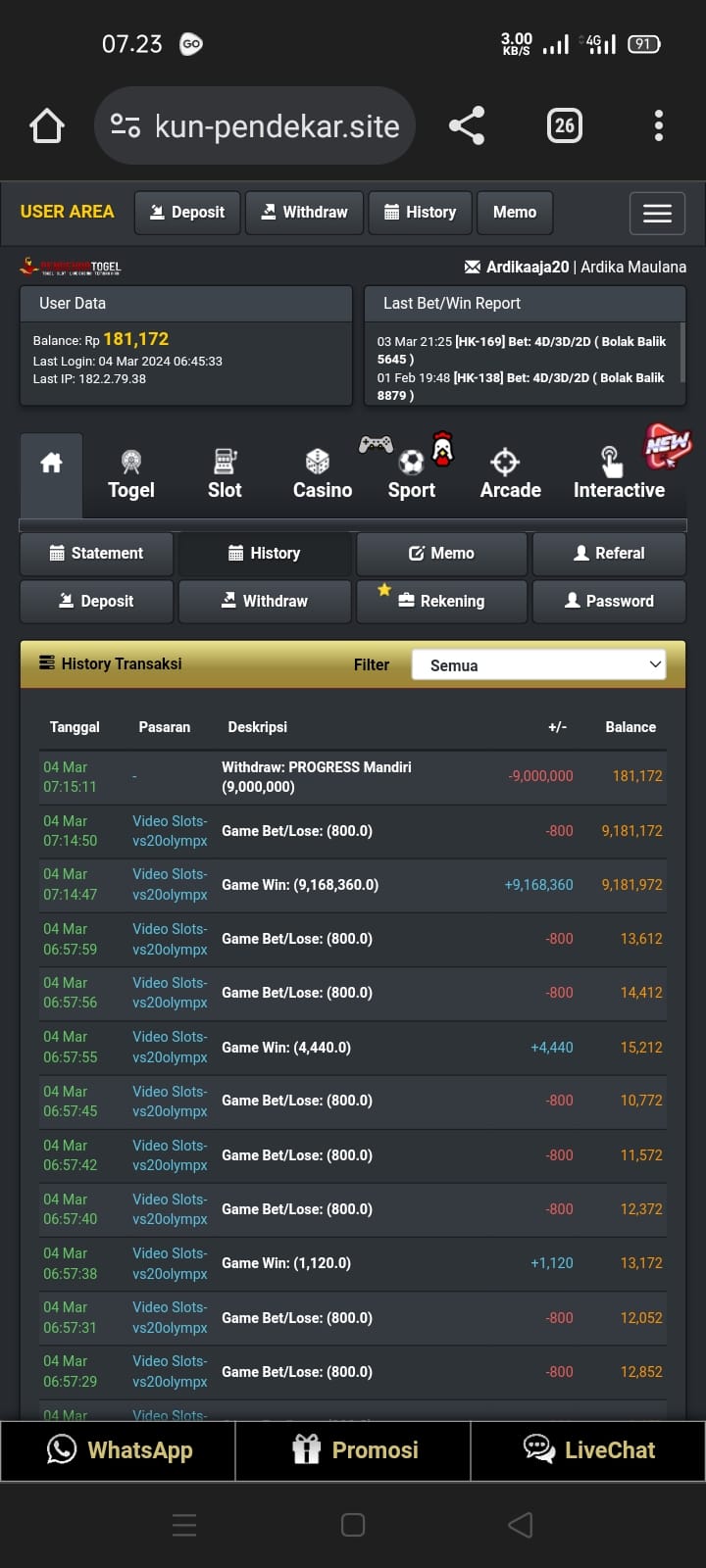706x1568 pixels.
Task: Change the account Password
Action: 608,602
